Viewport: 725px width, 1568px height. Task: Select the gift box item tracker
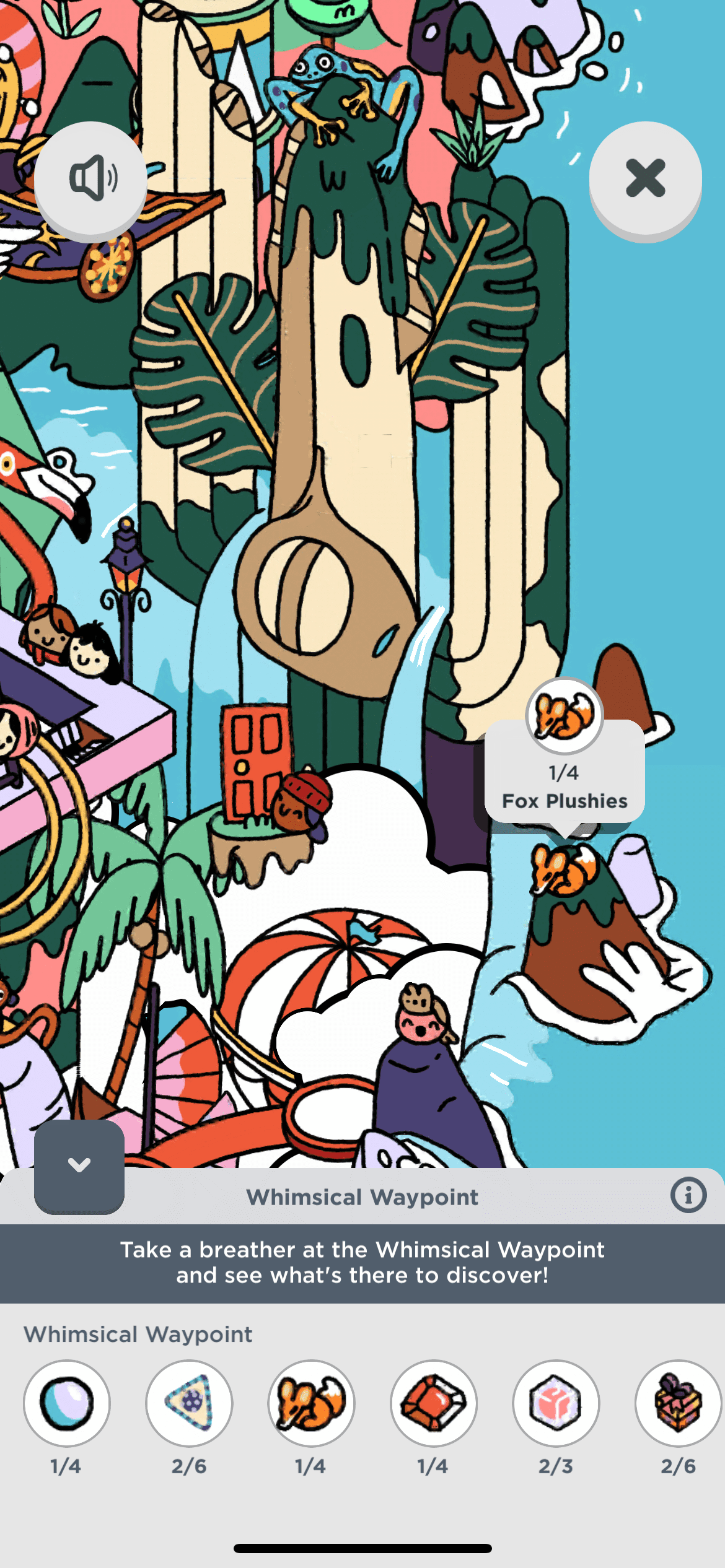tap(678, 1403)
